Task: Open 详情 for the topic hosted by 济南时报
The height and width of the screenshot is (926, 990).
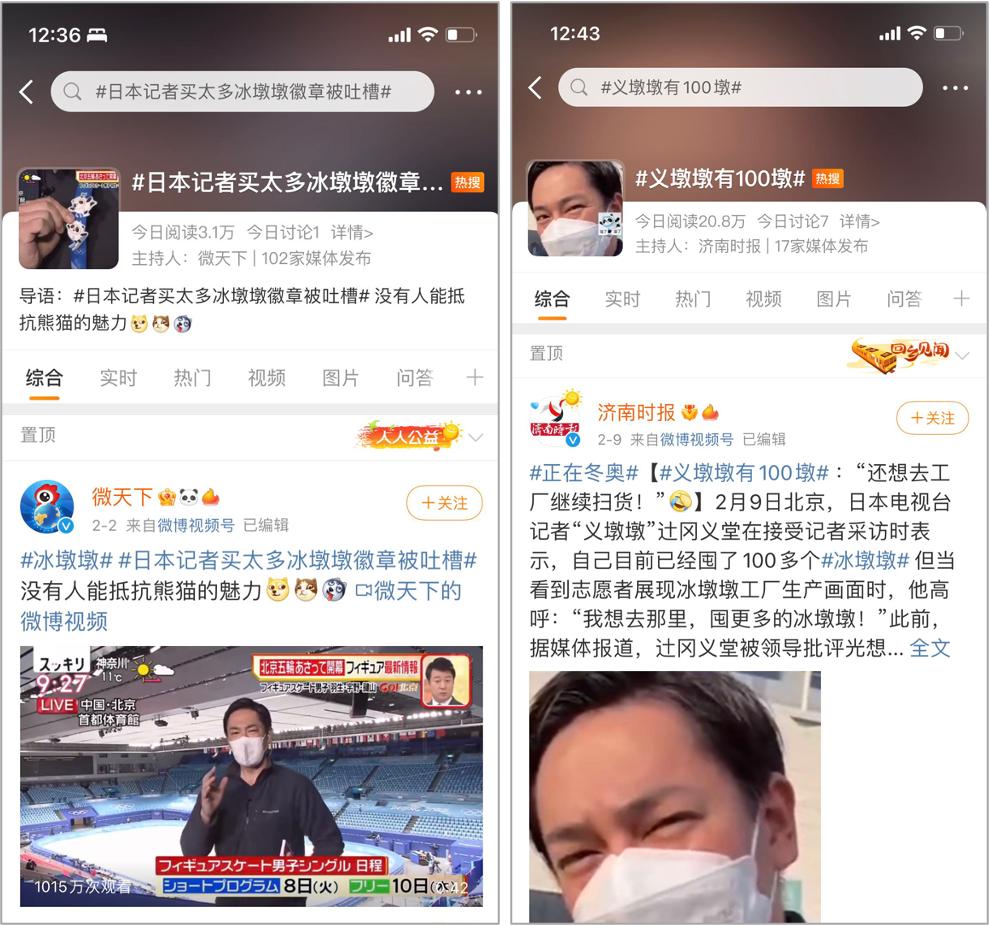Action: 859,221
